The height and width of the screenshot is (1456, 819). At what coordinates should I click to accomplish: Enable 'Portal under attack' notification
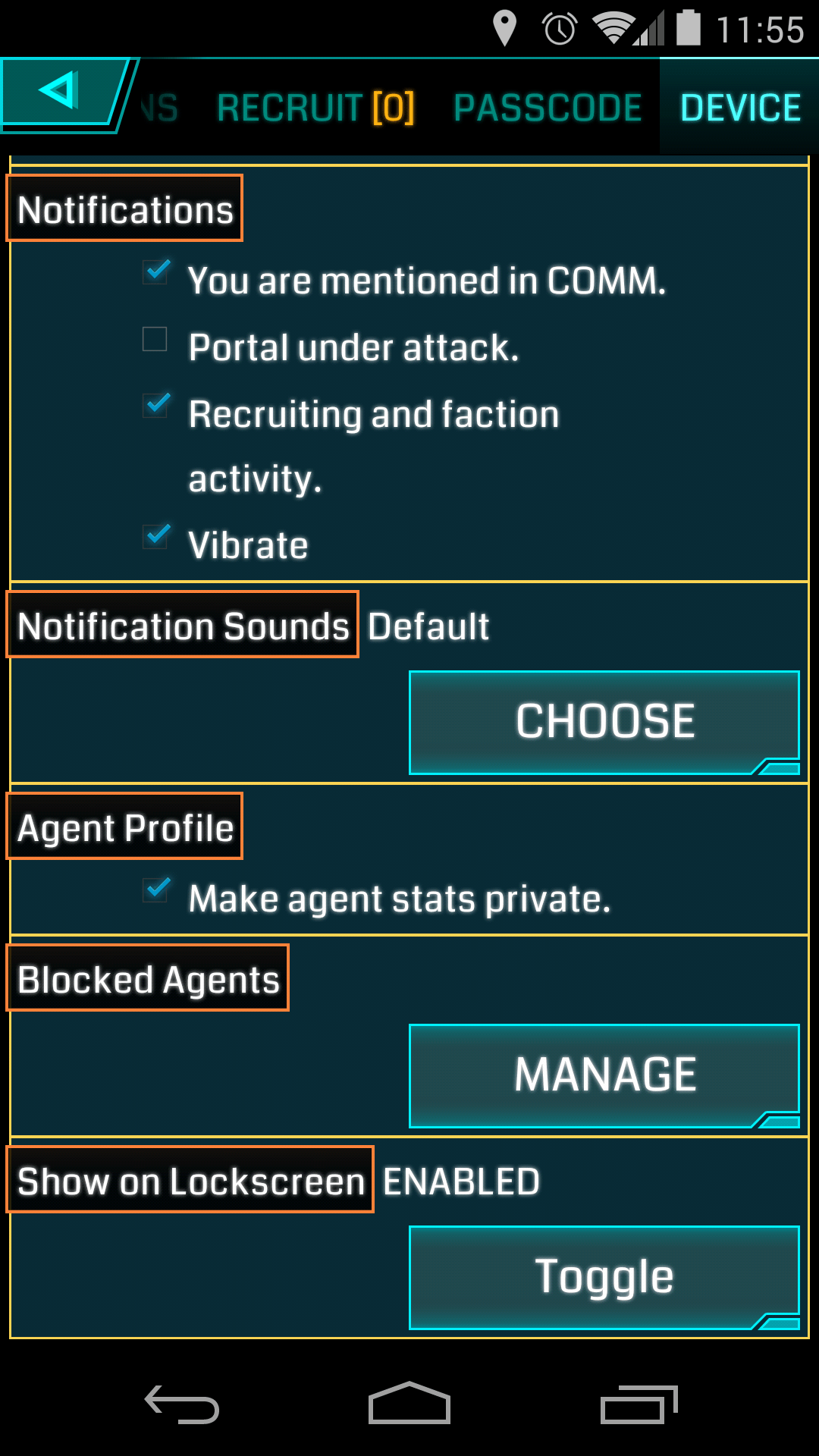click(x=155, y=339)
